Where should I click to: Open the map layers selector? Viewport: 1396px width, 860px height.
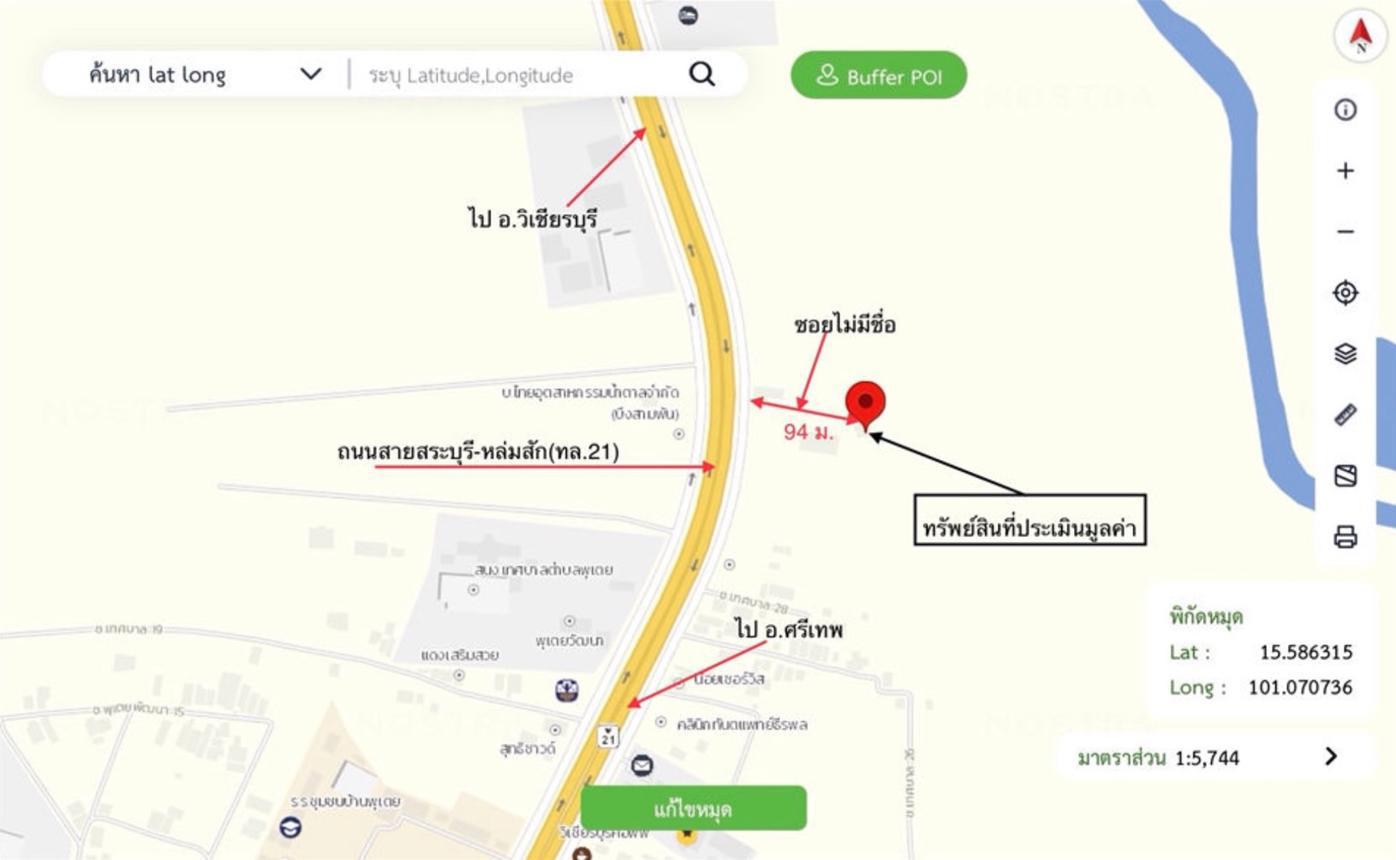(1345, 354)
